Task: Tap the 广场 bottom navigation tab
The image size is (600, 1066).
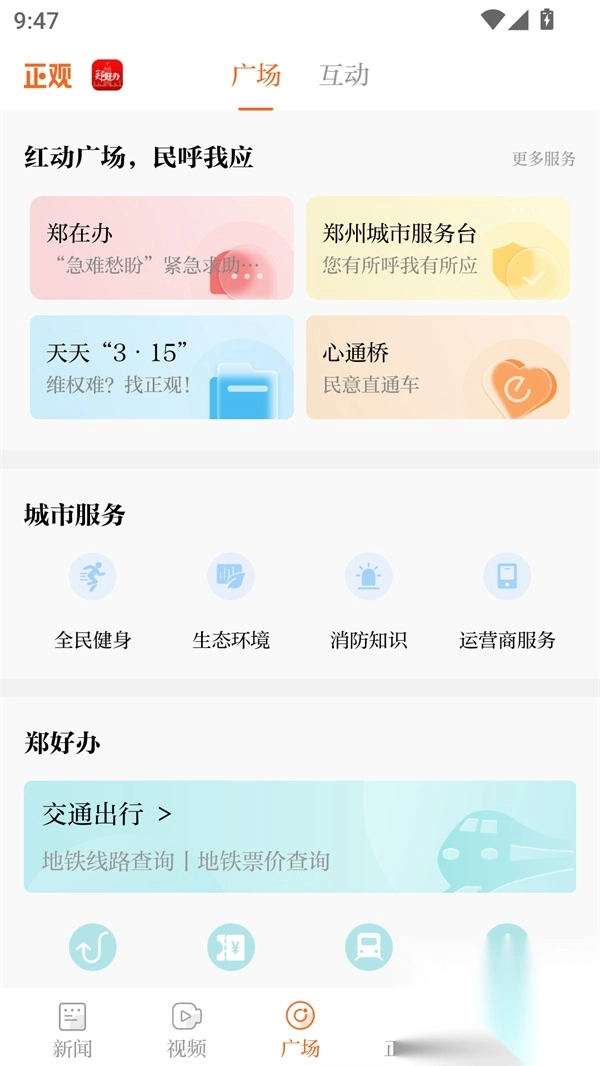Action: [300, 1029]
